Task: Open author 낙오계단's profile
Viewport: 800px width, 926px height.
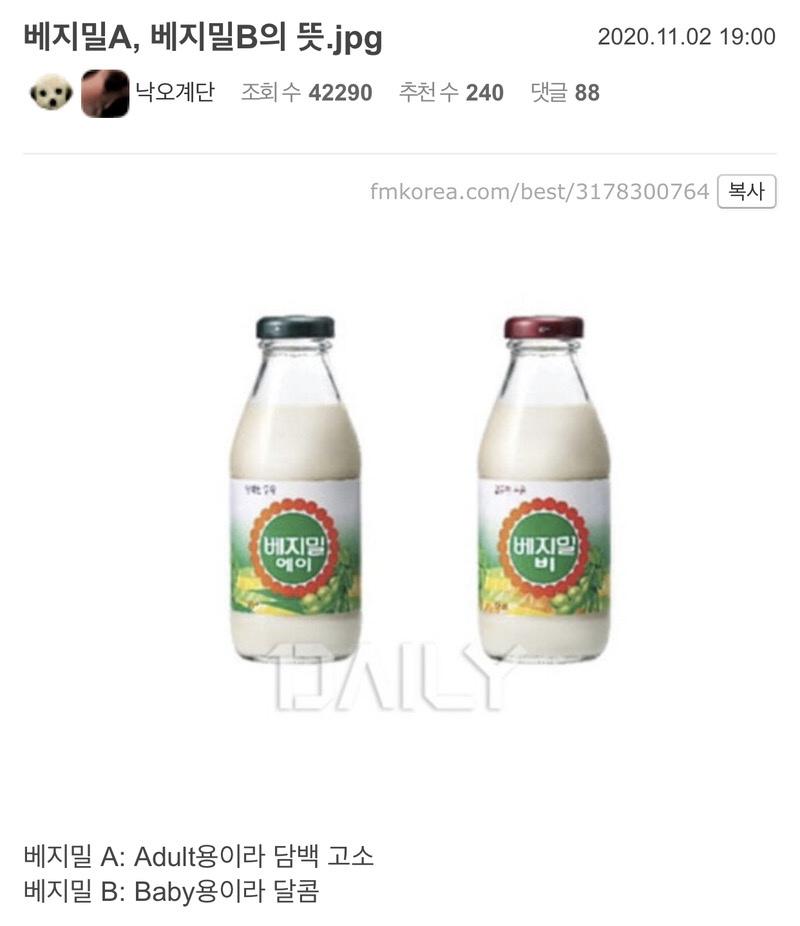Action: [175, 93]
